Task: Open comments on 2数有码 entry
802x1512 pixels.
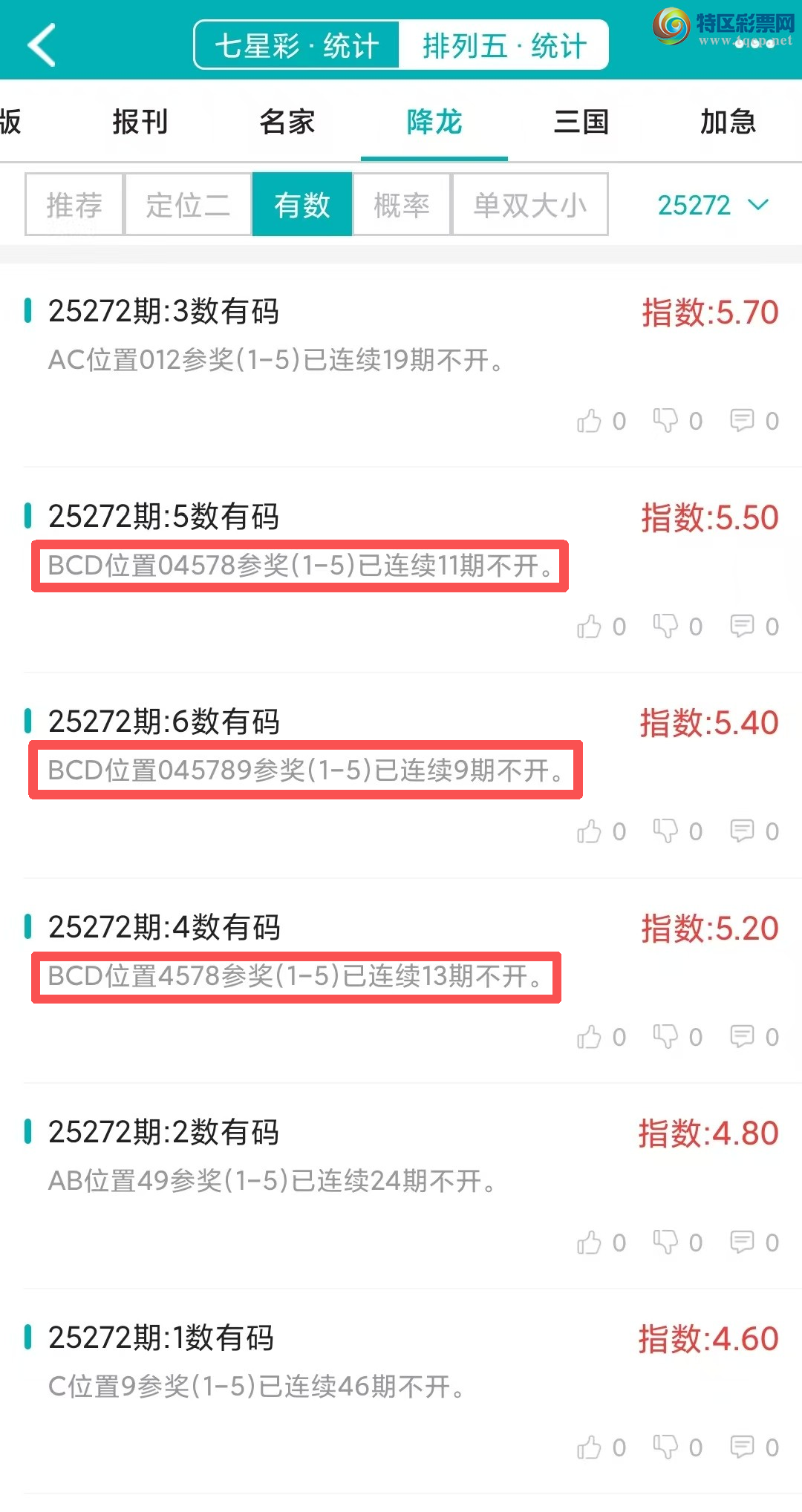Action: click(x=742, y=1242)
